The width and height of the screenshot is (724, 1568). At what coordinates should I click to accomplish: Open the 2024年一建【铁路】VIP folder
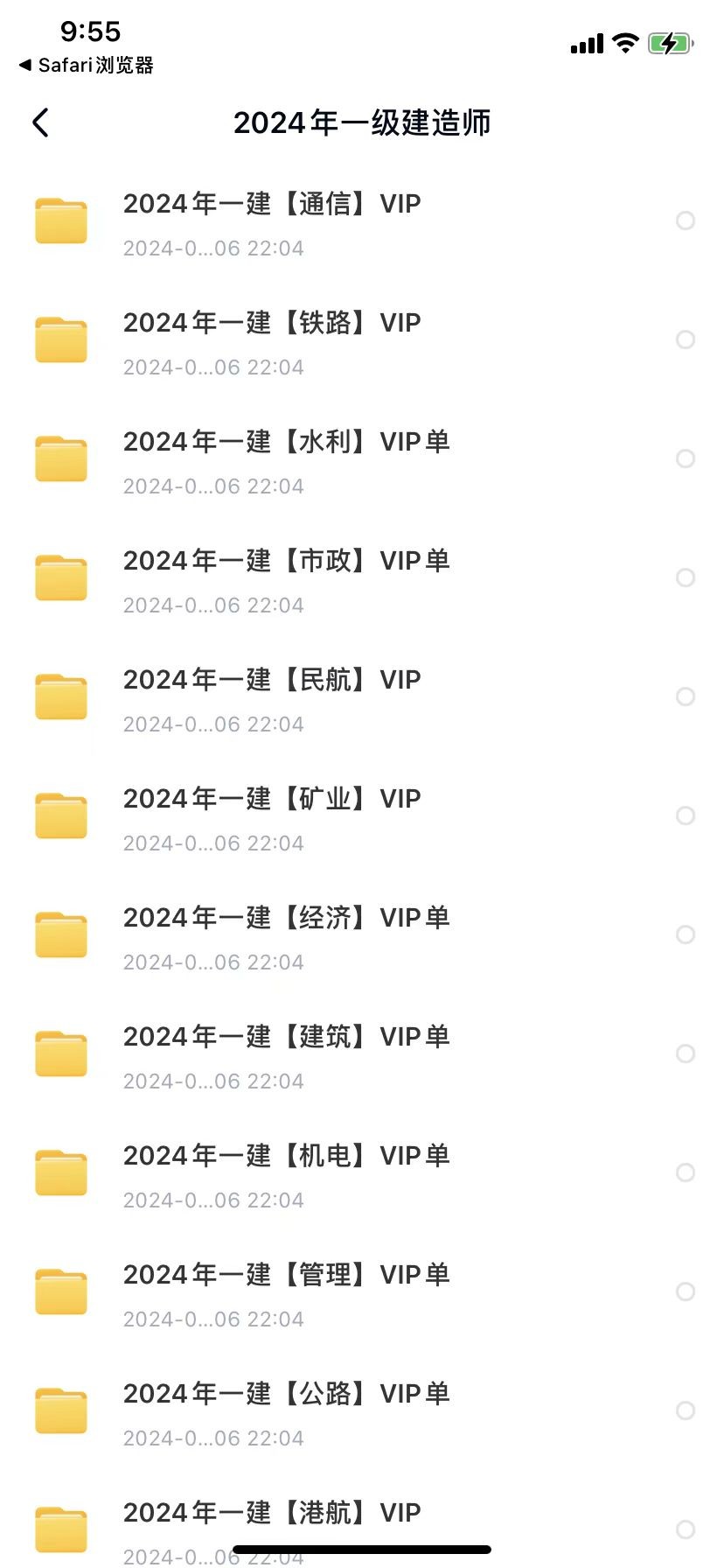pos(362,341)
